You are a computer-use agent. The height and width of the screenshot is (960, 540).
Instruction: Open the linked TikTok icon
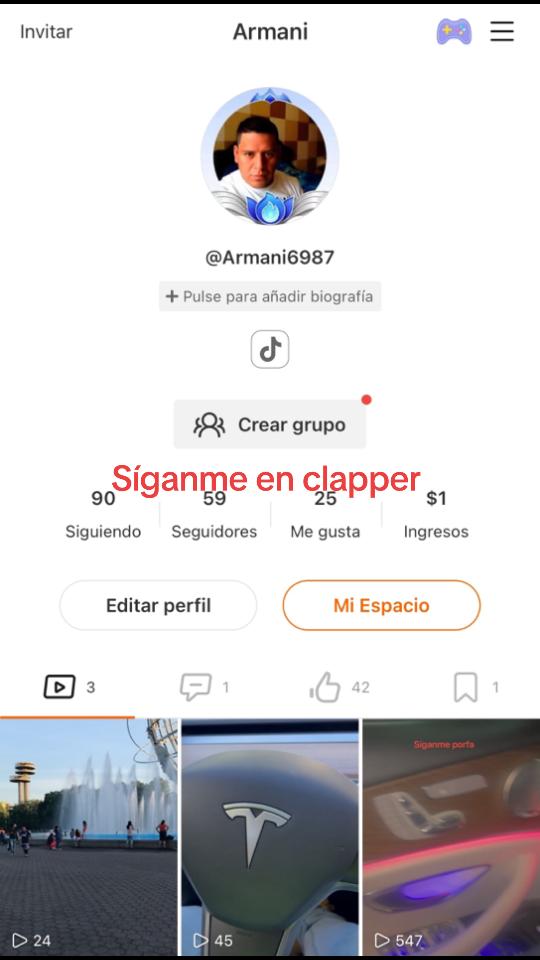coord(270,350)
